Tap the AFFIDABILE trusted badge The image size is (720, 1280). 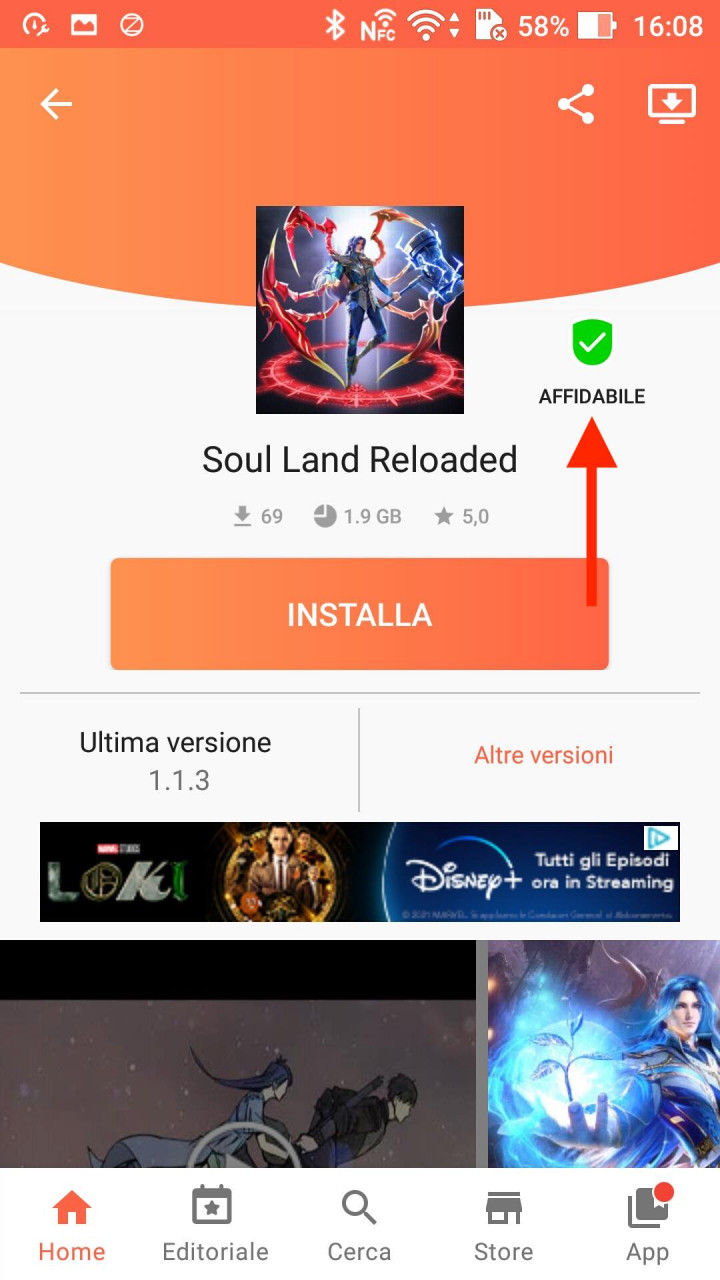[x=592, y=364]
